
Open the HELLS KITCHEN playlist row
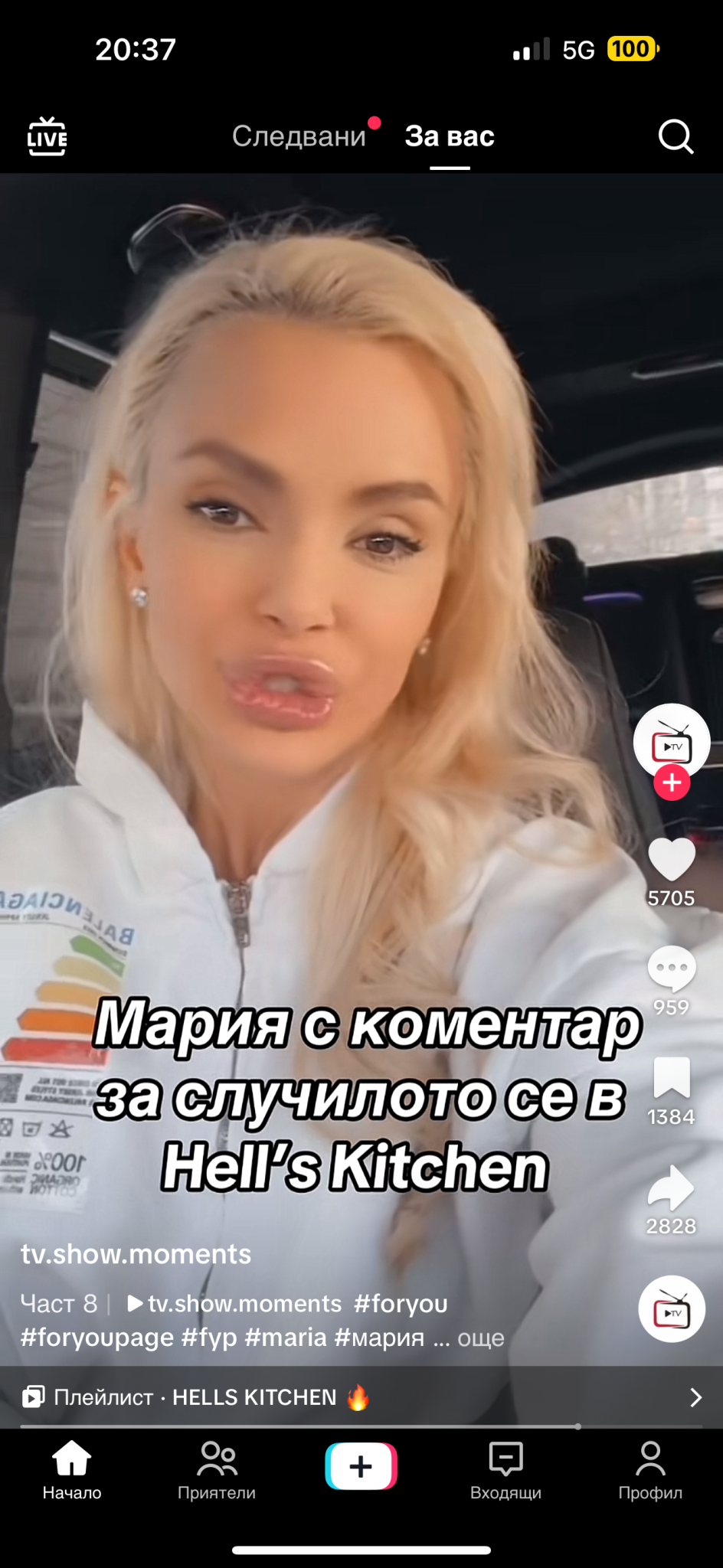click(361, 1397)
